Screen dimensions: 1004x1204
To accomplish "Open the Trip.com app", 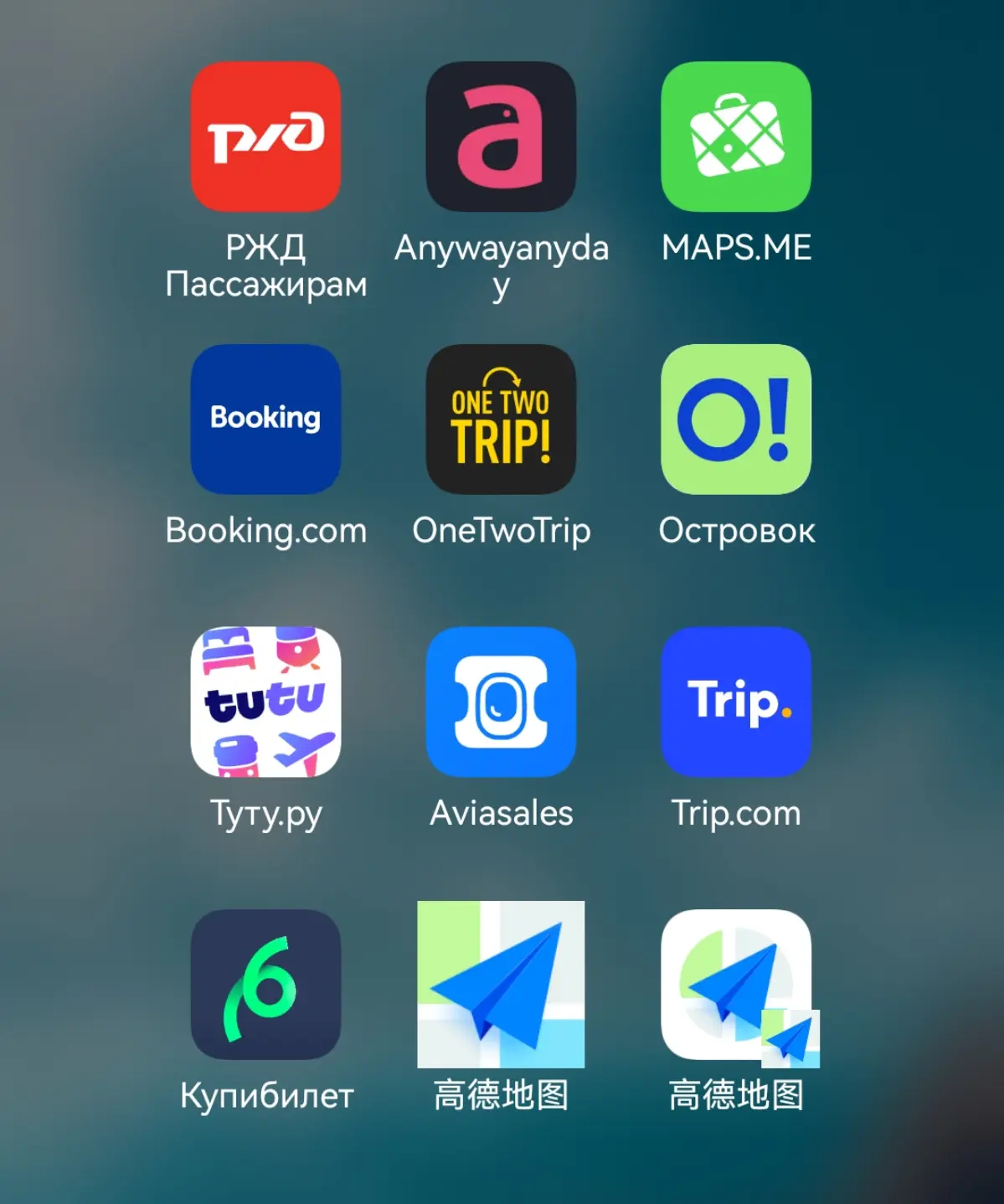I will 736,702.
